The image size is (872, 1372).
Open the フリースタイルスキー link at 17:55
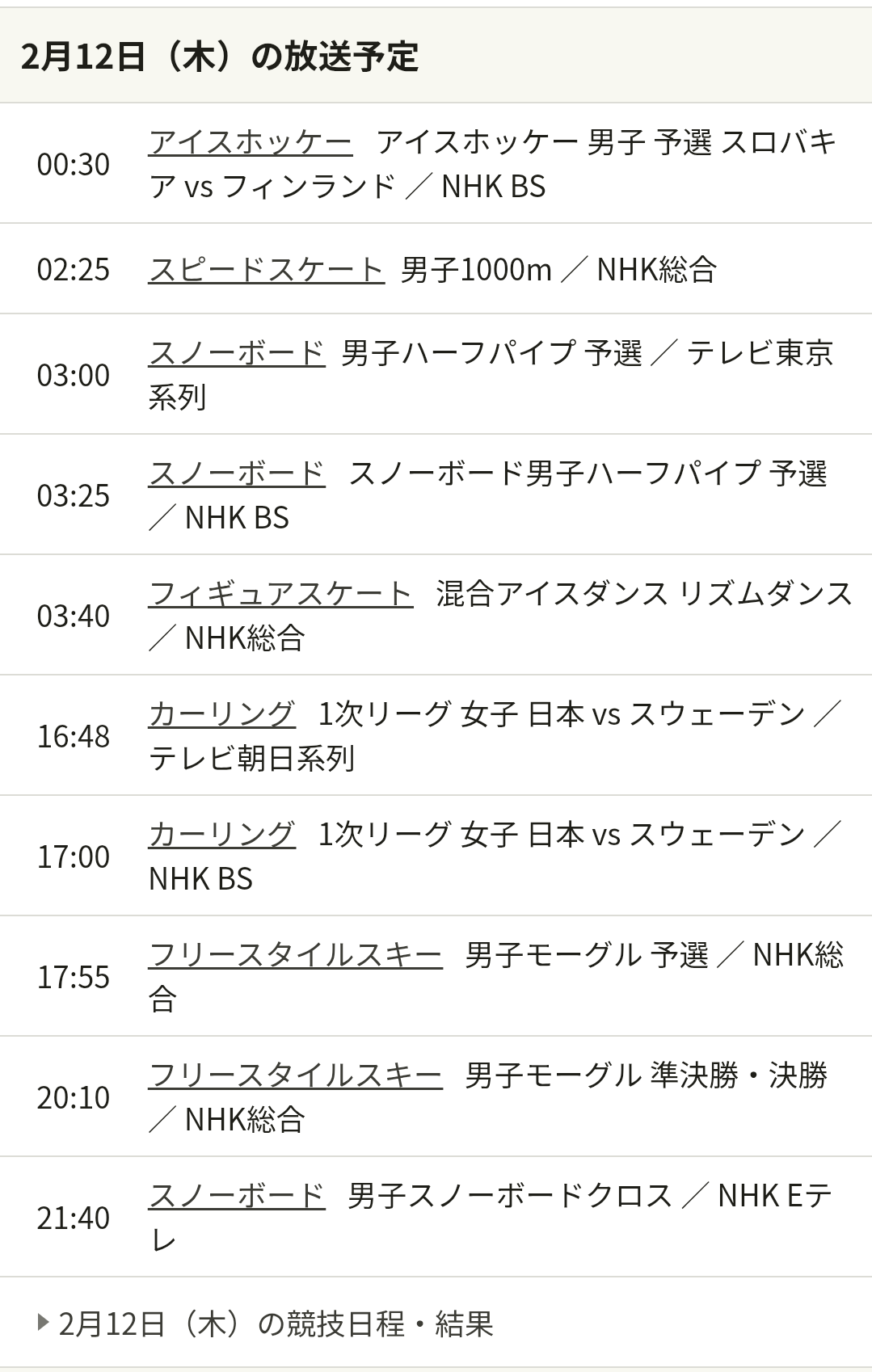(x=295, y=956)
